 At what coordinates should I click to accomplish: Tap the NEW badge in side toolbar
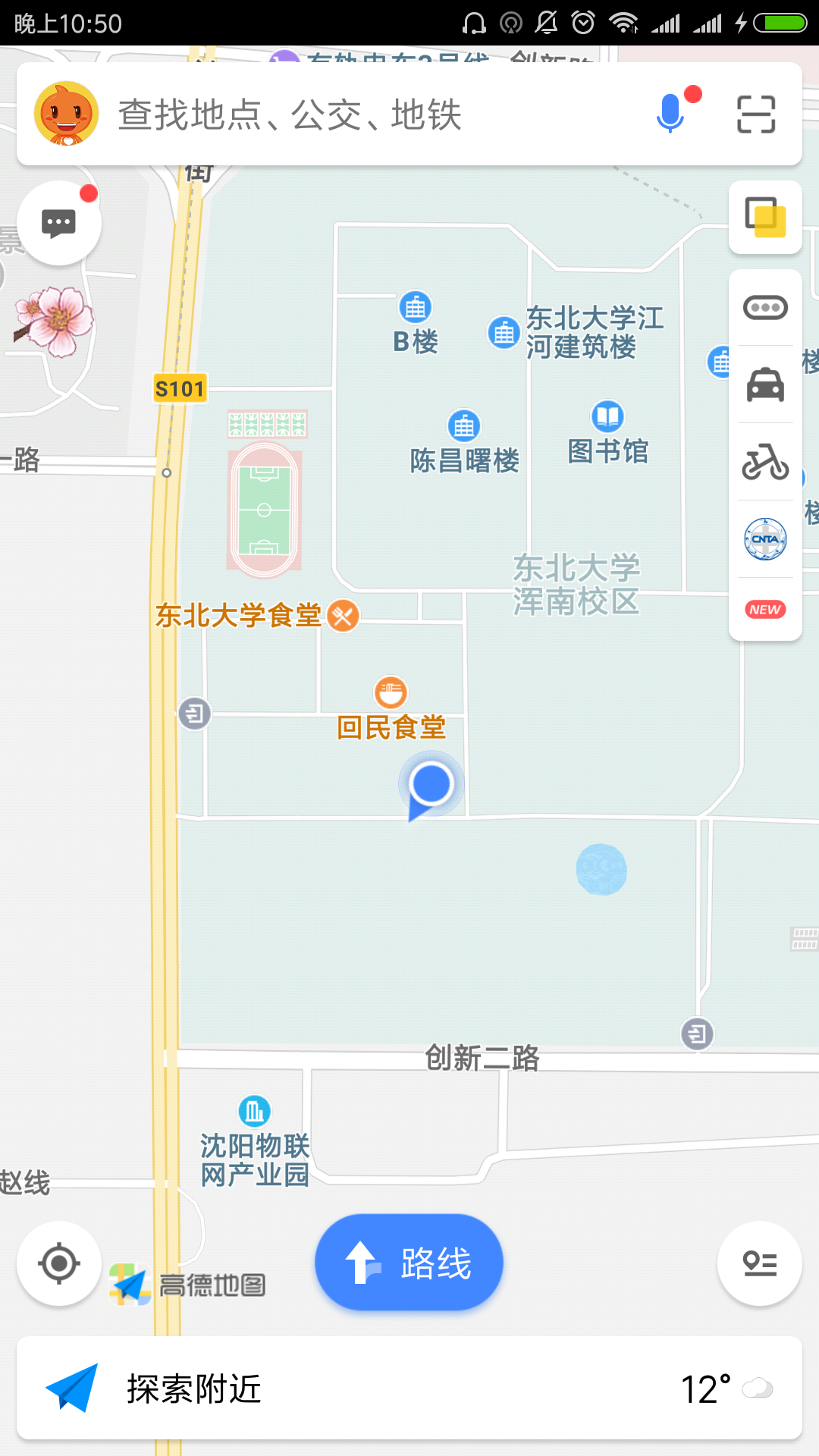(765, 610)
